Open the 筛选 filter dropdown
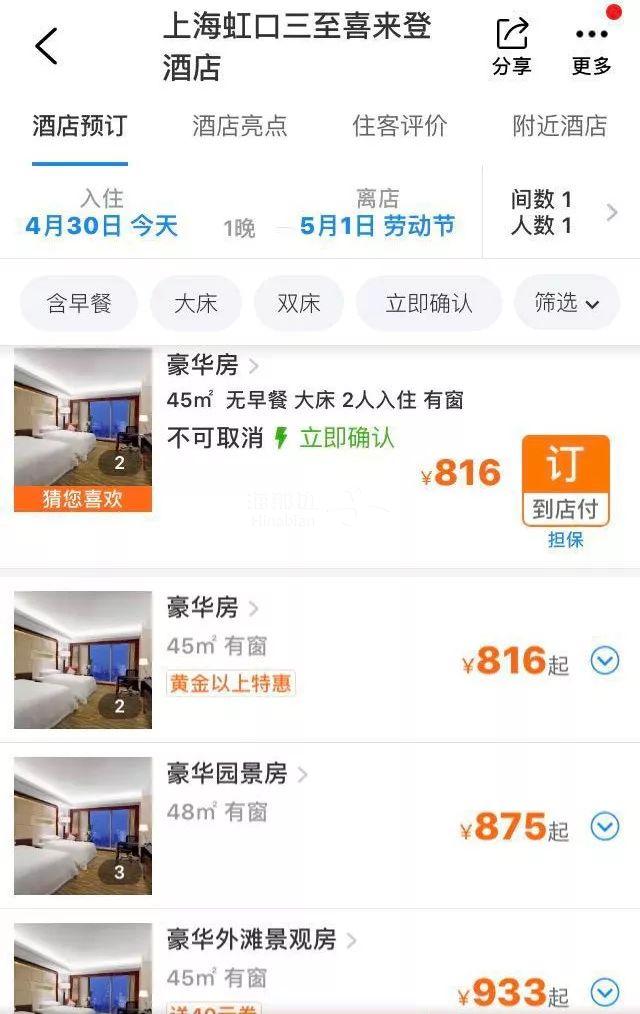Screen dimensions: 640x1014 pos(567,303)
